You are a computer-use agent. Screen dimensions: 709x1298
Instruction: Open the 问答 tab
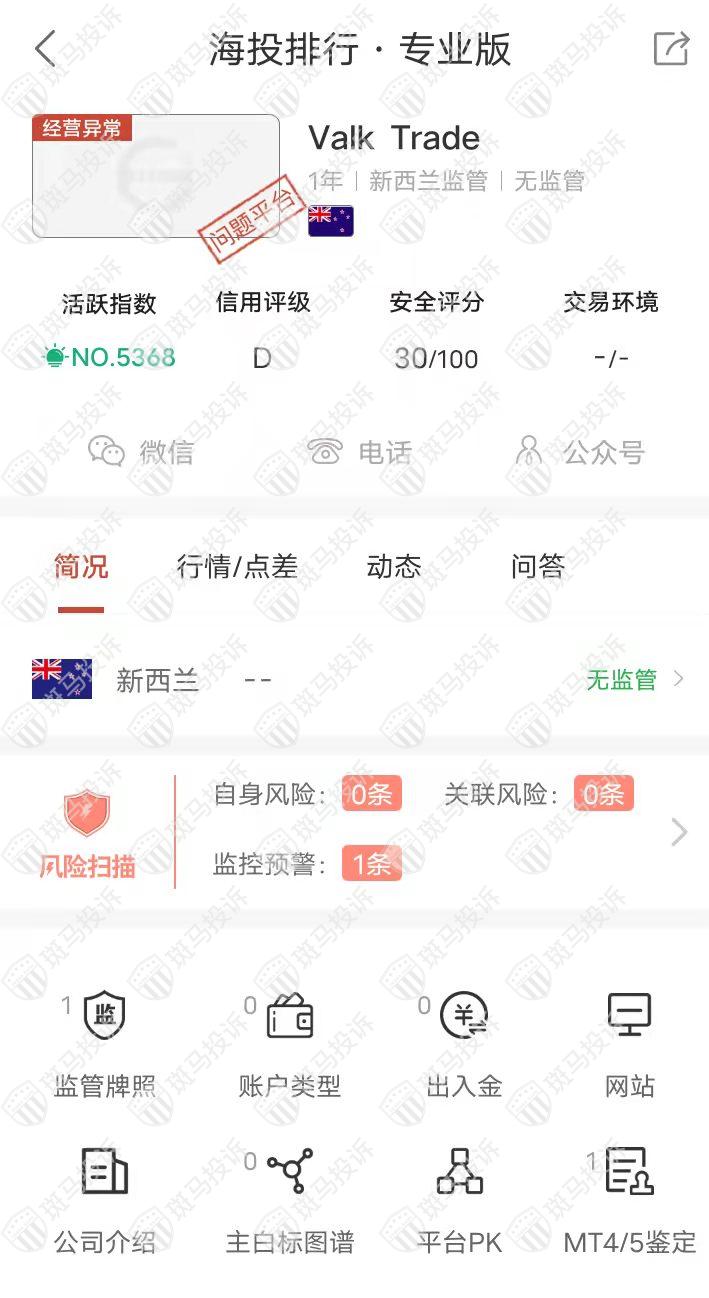(538, 567)
